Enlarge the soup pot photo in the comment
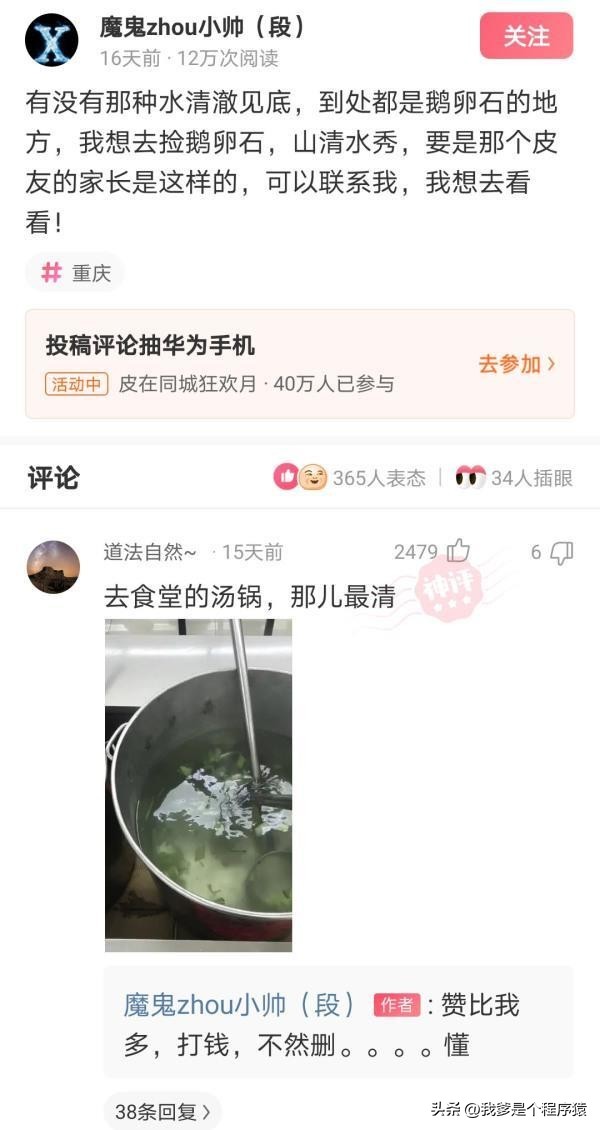Viewport: 600px width, 1130px height. 198,784
